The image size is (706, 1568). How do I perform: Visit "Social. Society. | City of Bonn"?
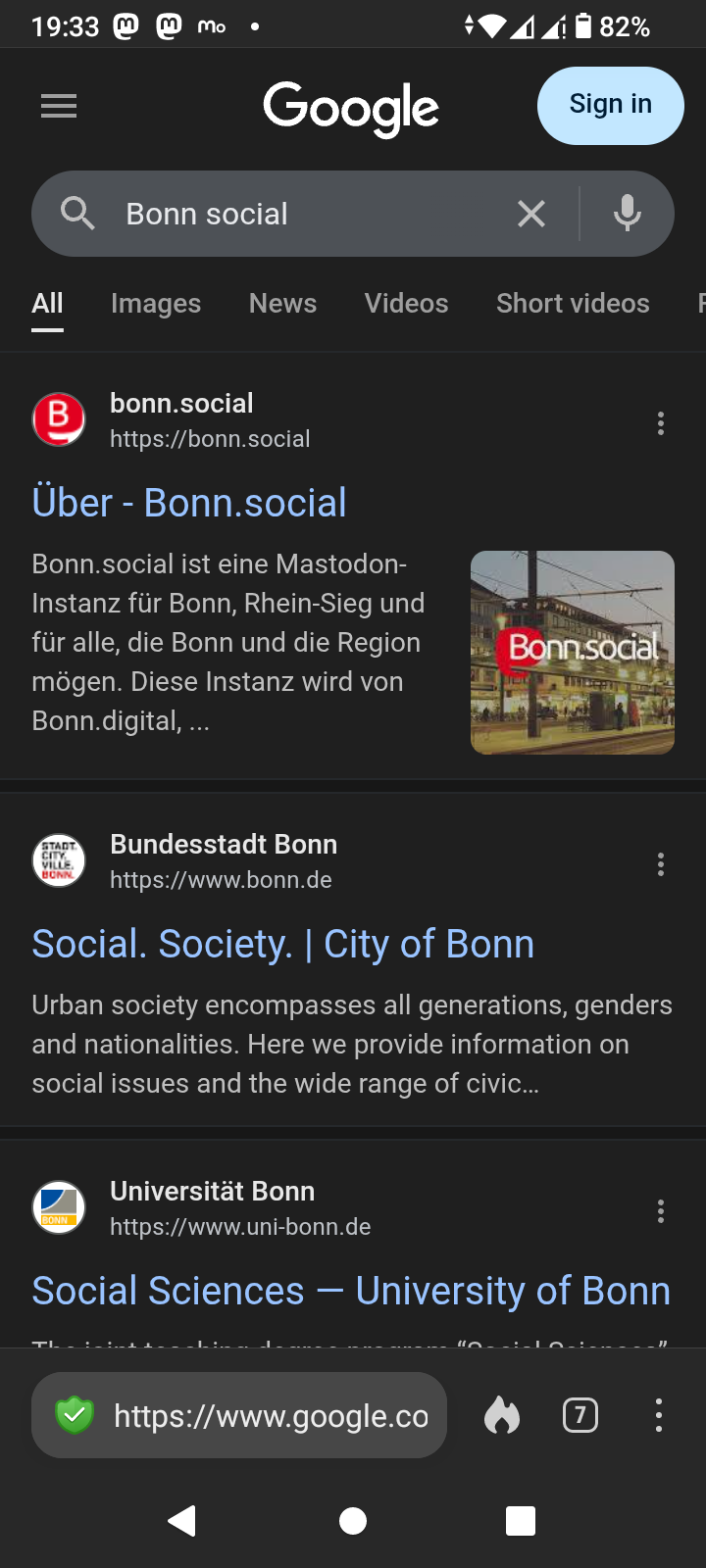tap(283, 944)
